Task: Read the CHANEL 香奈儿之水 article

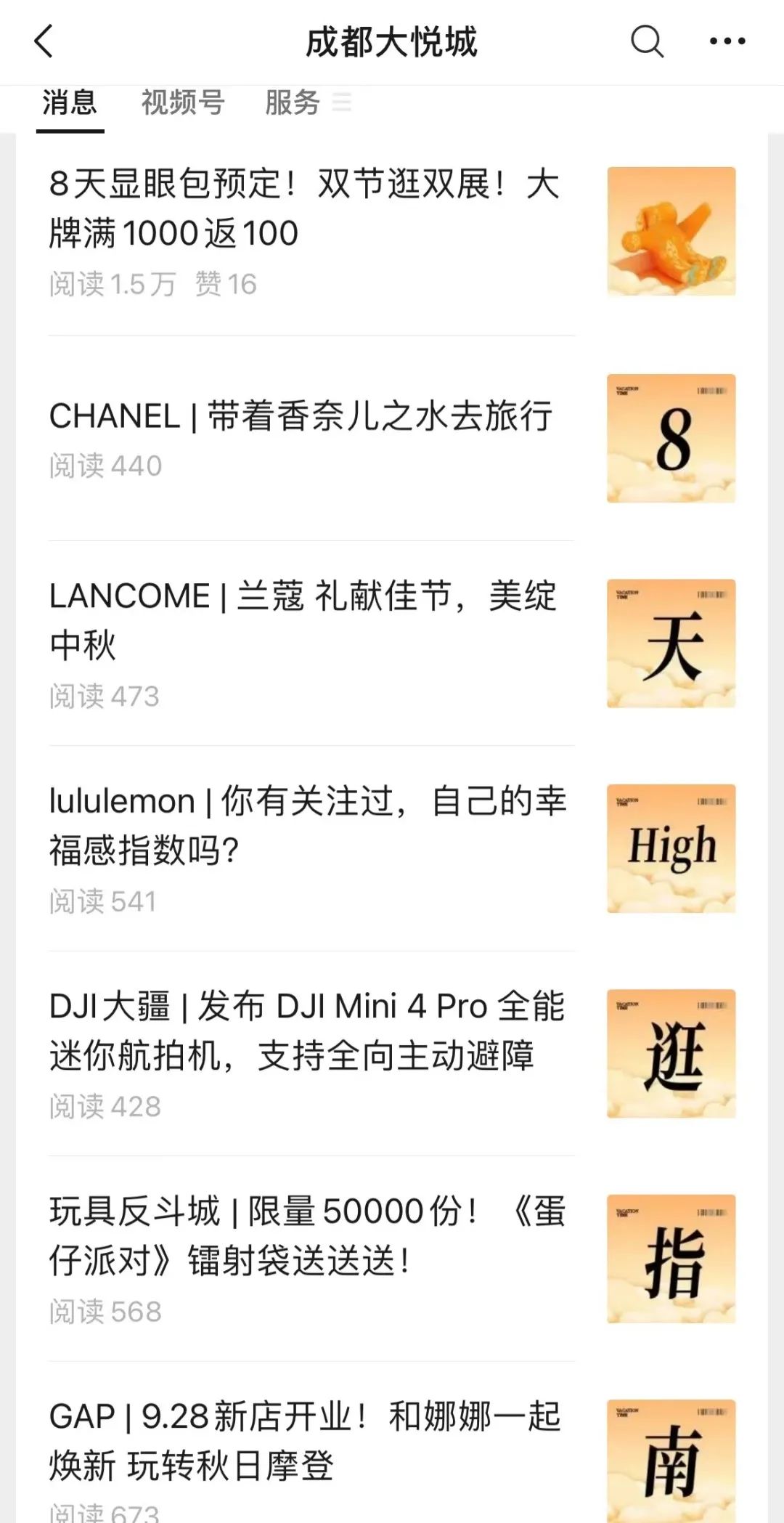Action: pyautogui.click(x=301, y=417)
